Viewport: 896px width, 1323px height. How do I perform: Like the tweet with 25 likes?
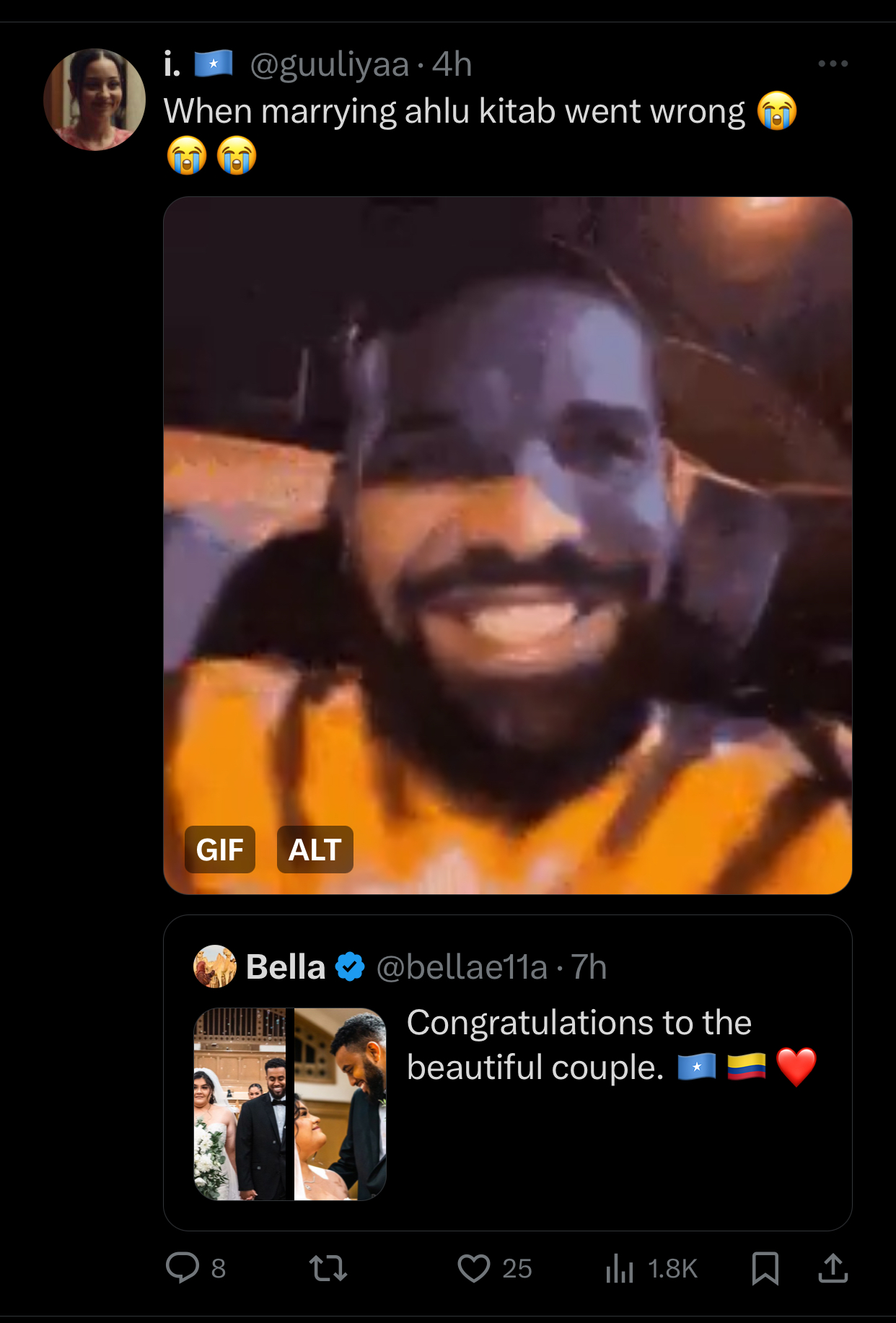tap(474, 1267)
